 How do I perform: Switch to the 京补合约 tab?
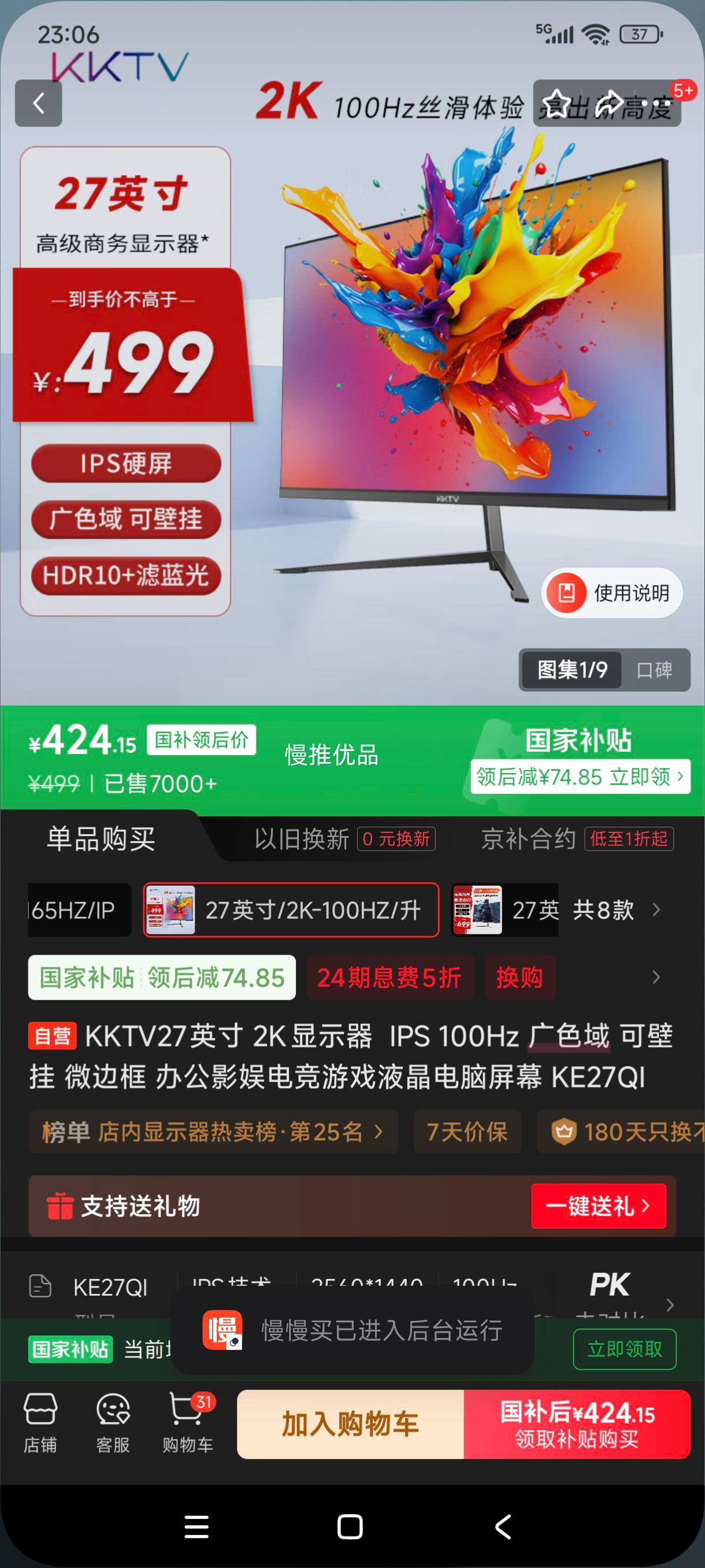click(x=528, y=839)
